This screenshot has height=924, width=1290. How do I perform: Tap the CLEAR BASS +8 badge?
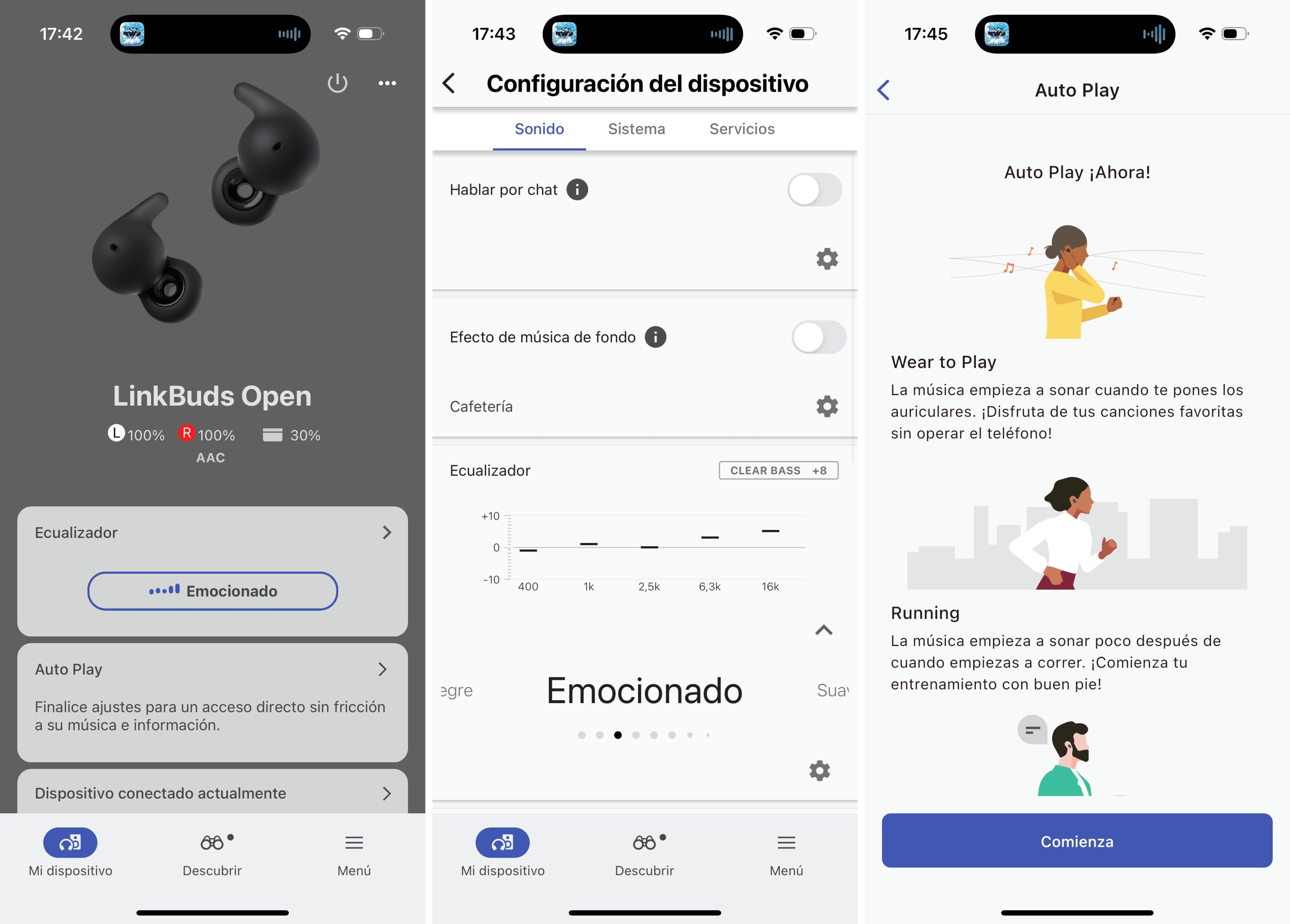[777, 470]
